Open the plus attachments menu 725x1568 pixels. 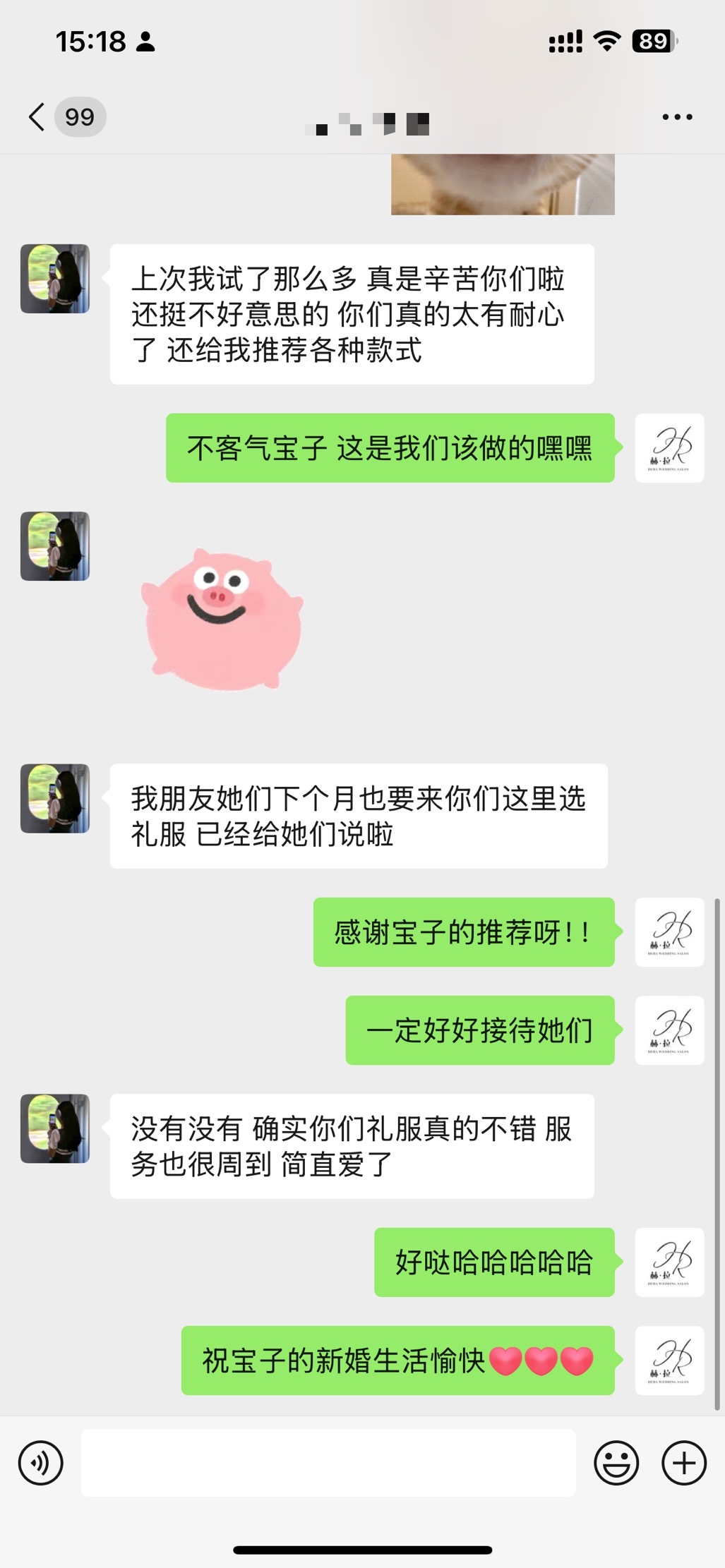pos(683,1463)
